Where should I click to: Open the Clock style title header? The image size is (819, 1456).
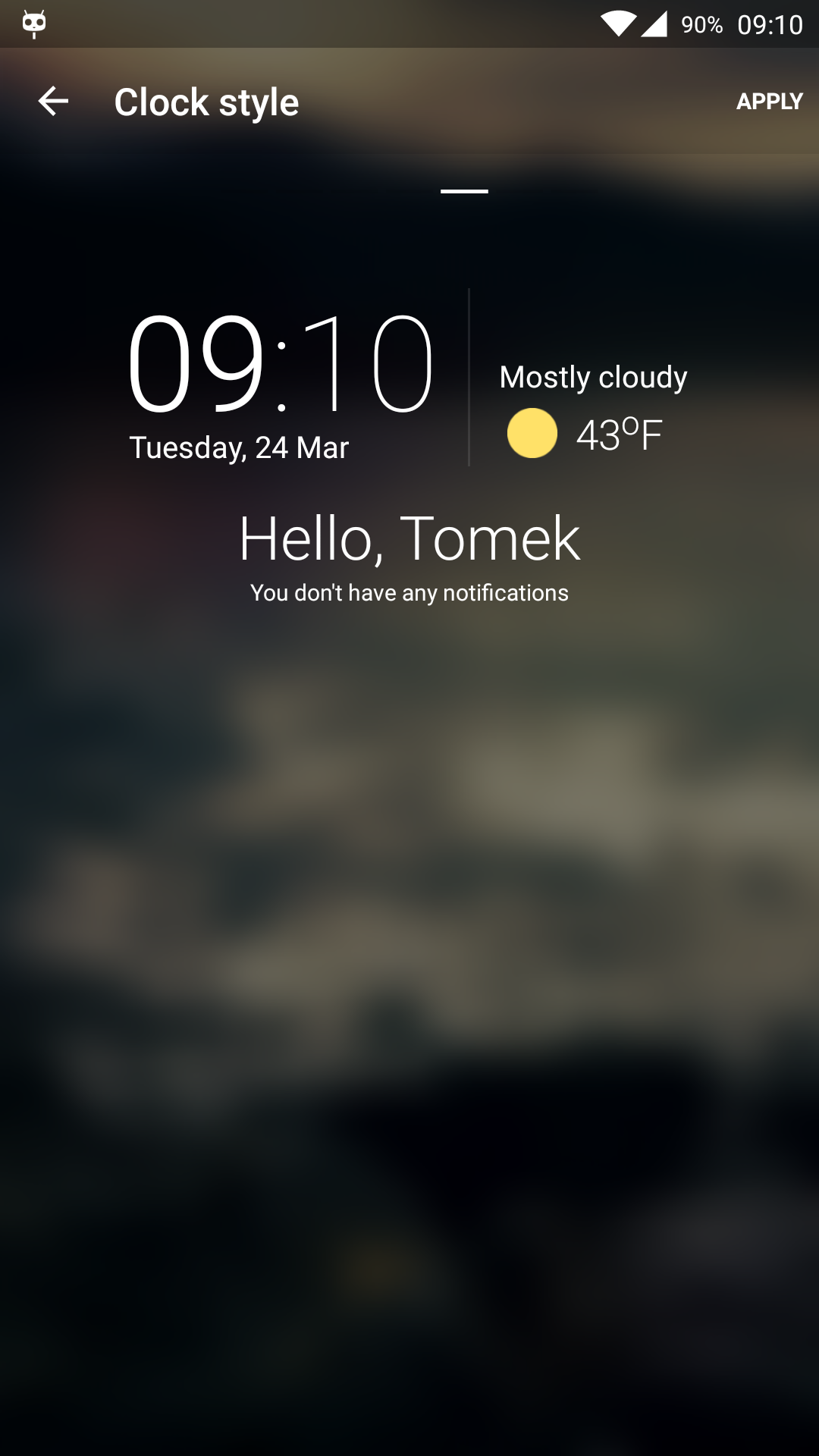(x=206, y=101)
